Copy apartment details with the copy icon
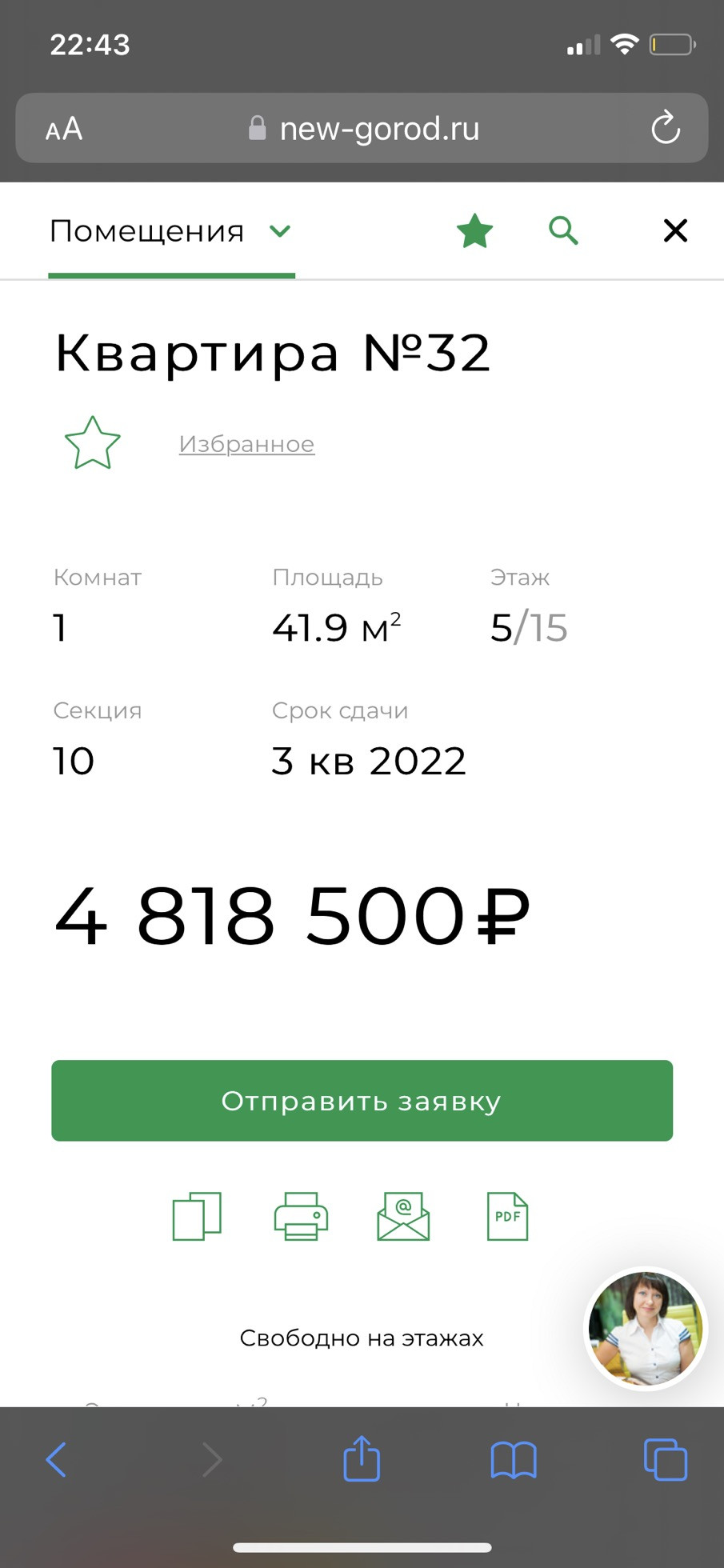 coord(197,1216)
